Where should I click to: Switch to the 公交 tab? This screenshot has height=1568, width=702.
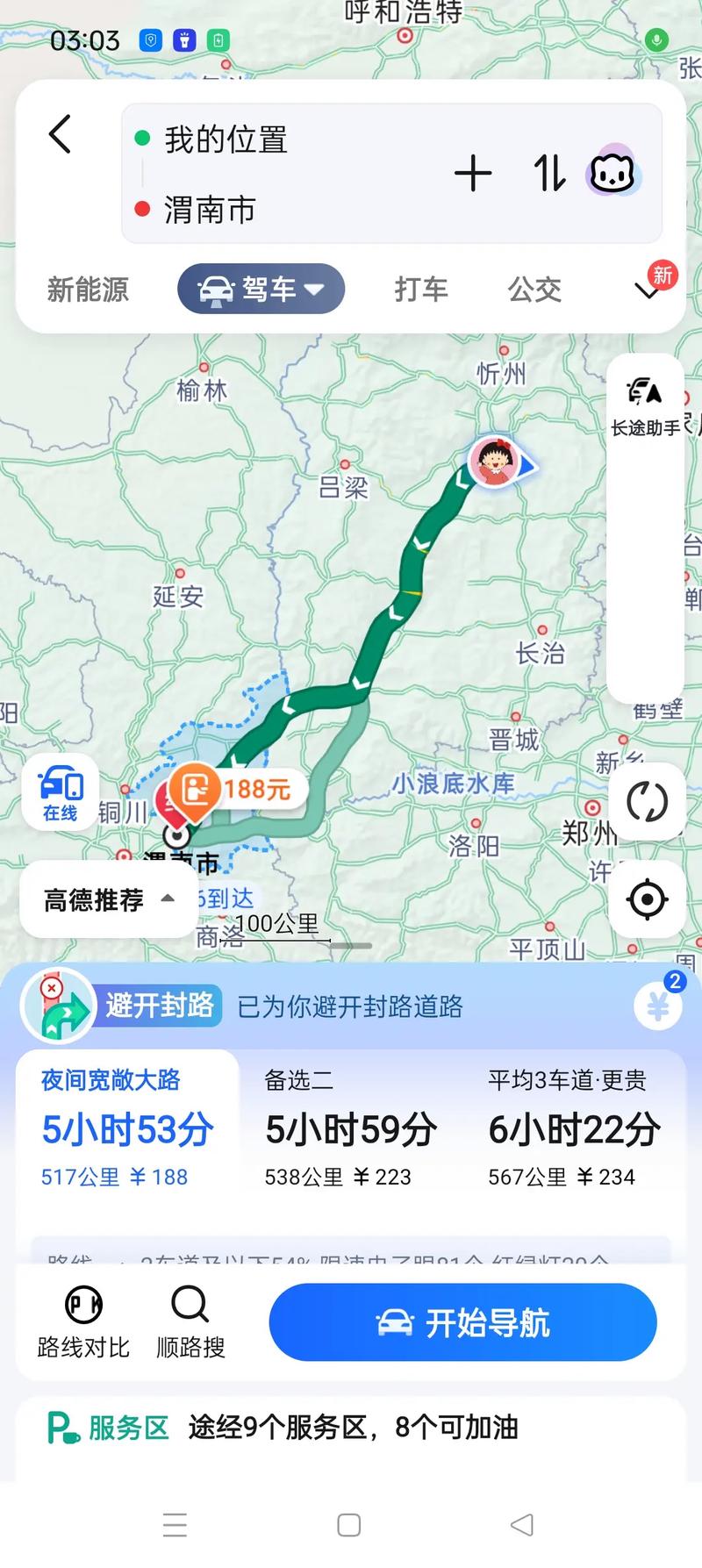click(534, 289)
